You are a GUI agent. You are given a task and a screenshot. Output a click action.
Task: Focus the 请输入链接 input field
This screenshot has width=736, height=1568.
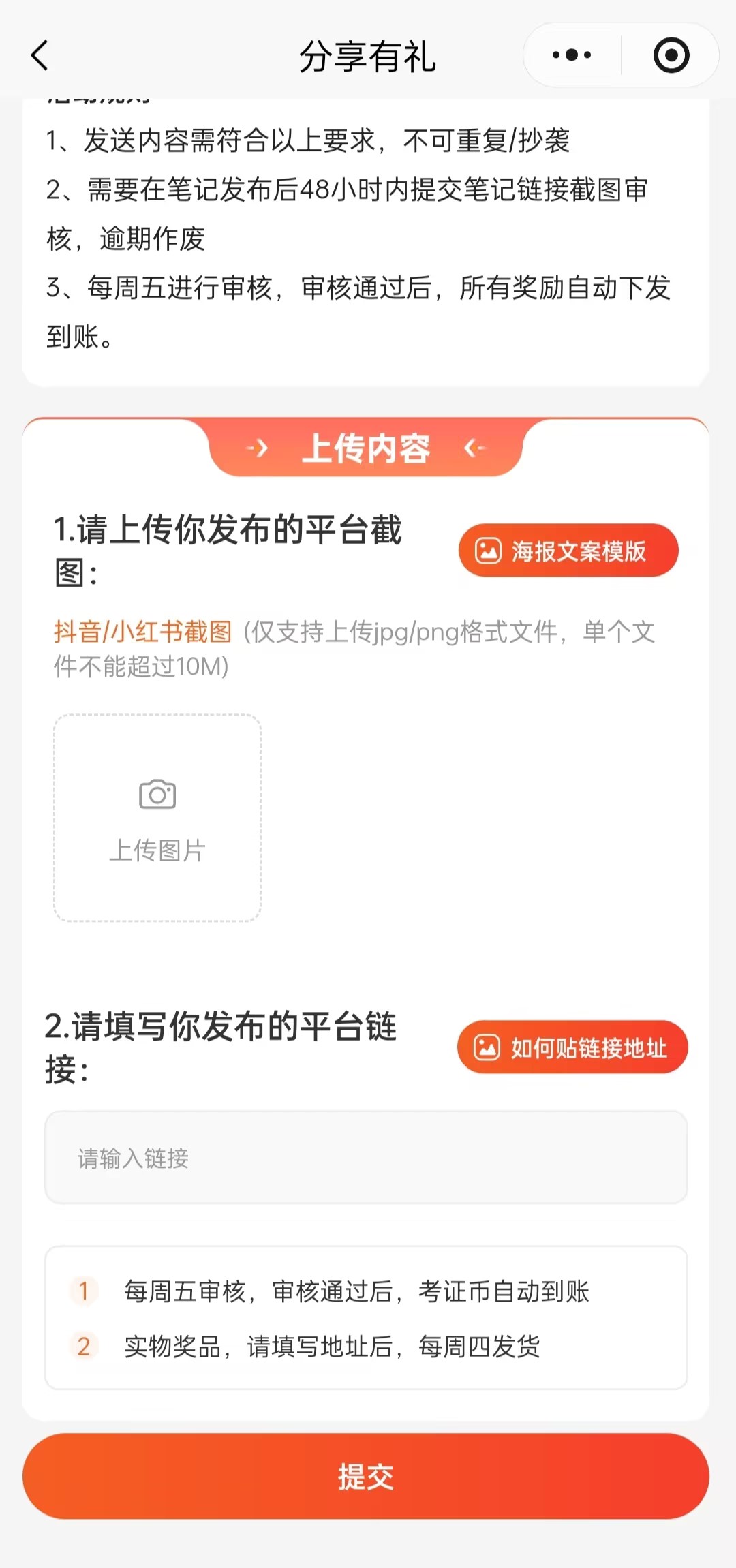pyautogui.click(x=366, y=1158)
